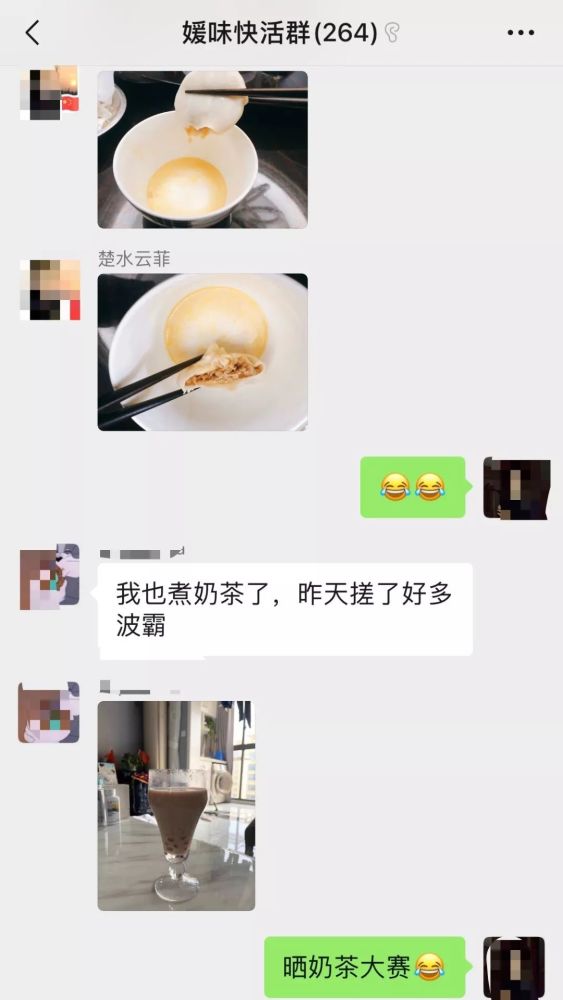Open 楚水云菲's profile avatar
Viewport: 563px width, 1000px height.
(50, 290)
